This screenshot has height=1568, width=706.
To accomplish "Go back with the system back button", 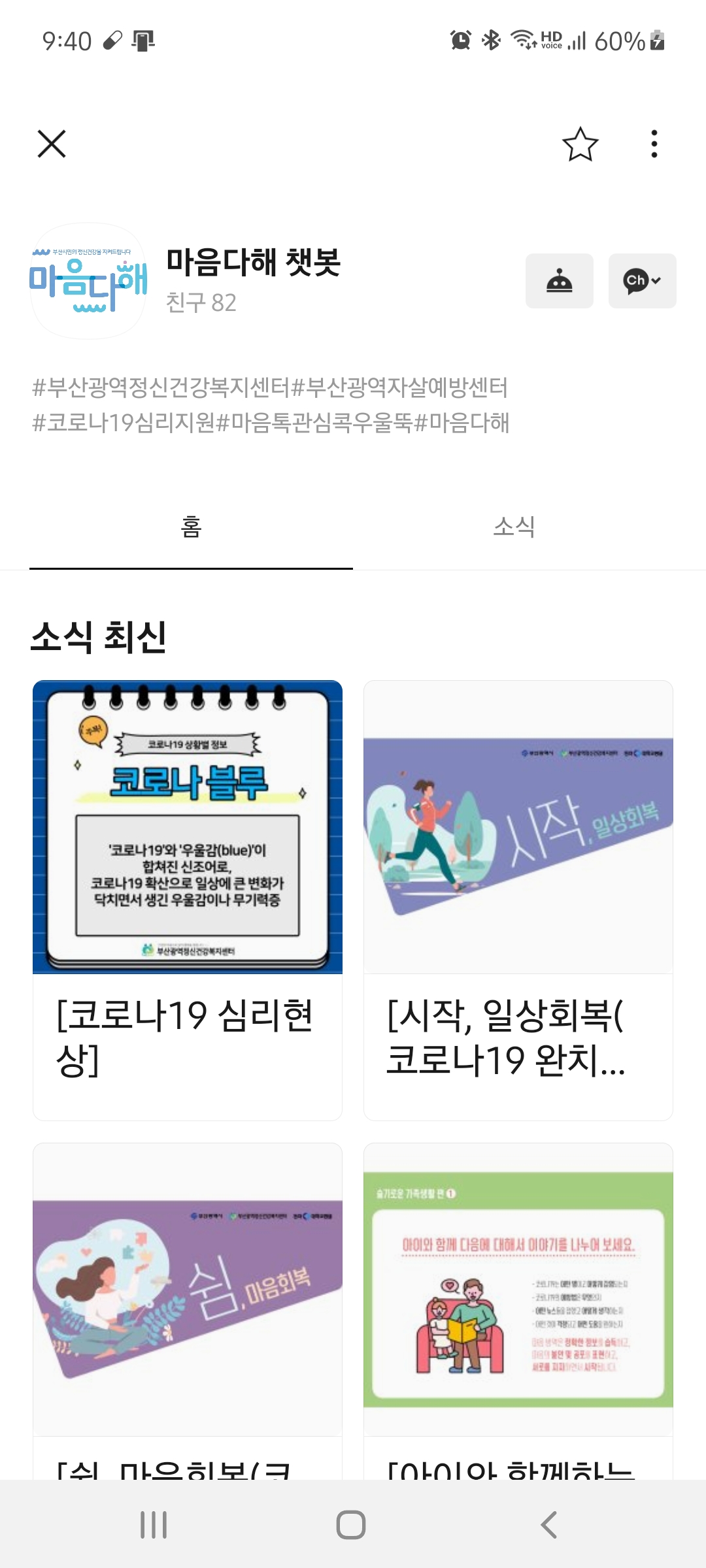I will tap(549, 1525).
